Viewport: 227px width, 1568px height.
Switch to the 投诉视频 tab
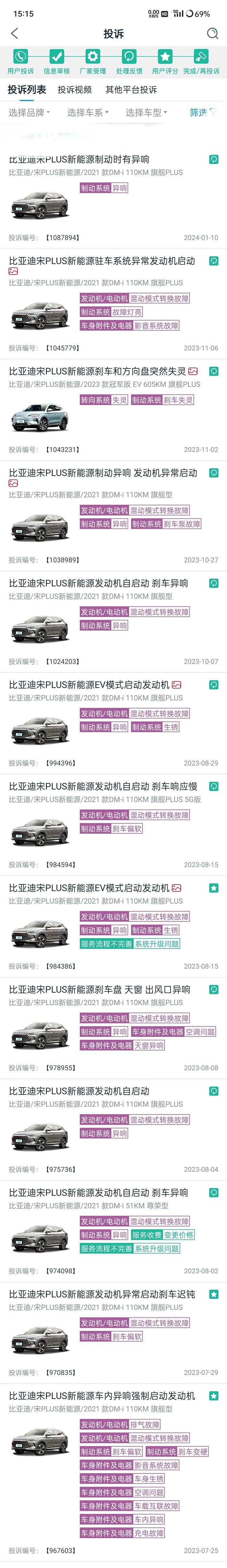75,89
